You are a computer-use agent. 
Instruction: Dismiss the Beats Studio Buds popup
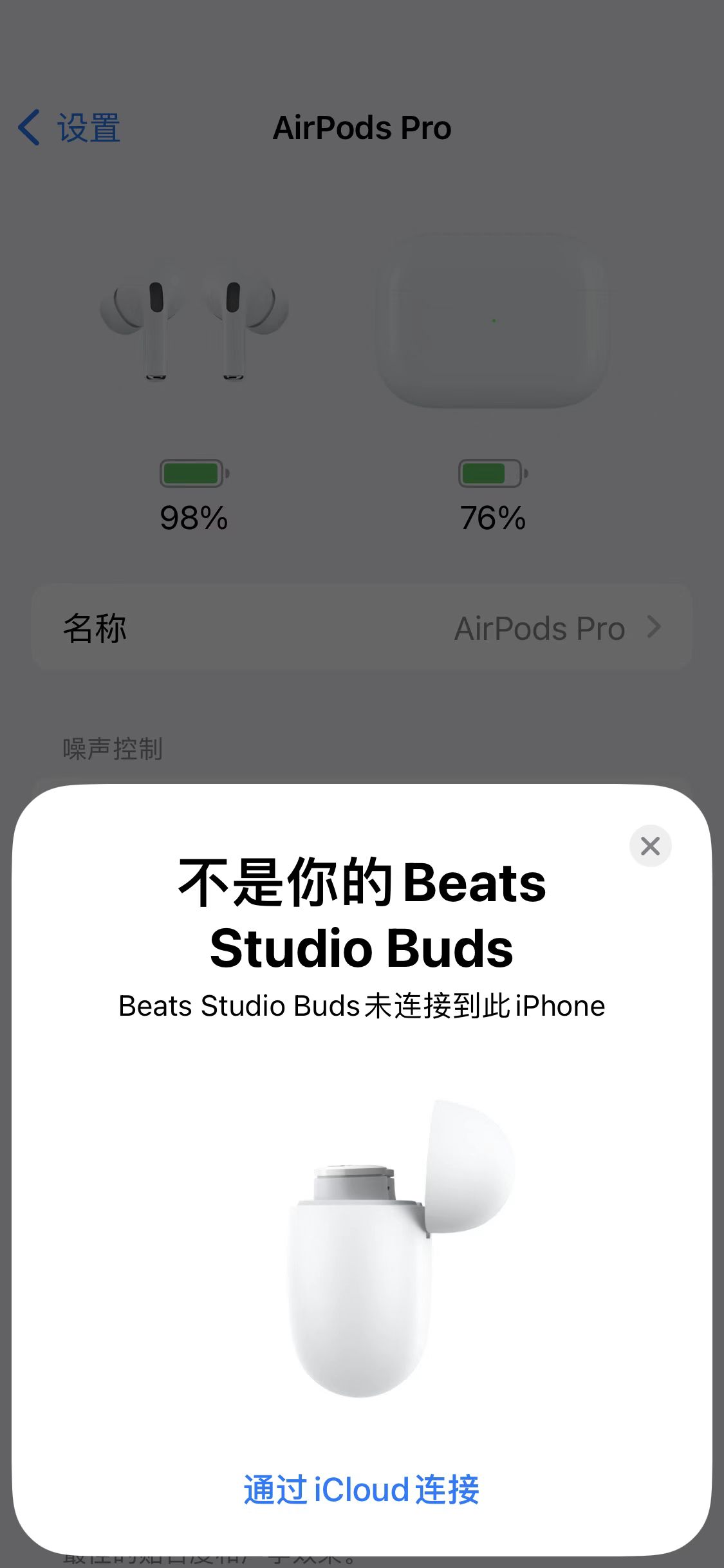[x=650, y=846]
